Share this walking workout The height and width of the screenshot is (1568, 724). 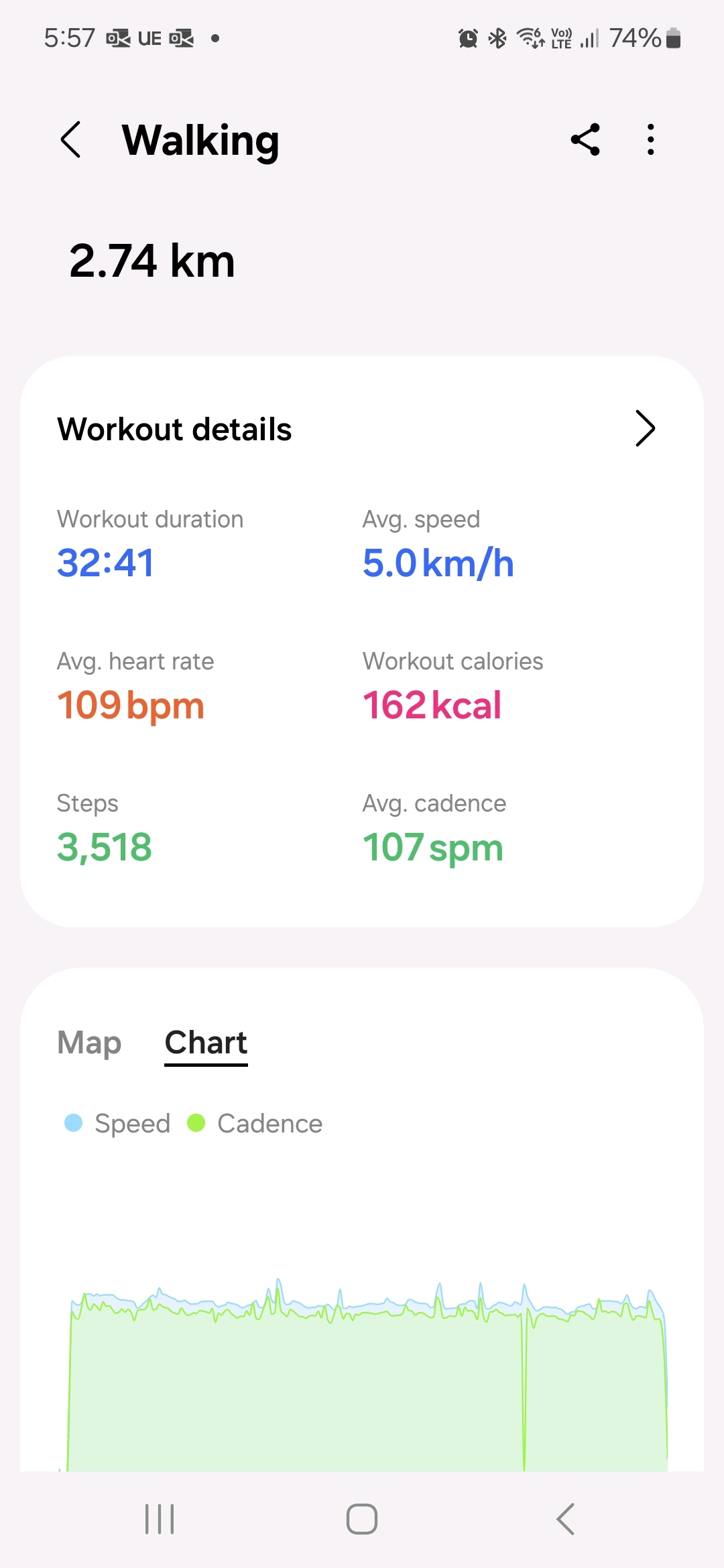coord(585,140)
